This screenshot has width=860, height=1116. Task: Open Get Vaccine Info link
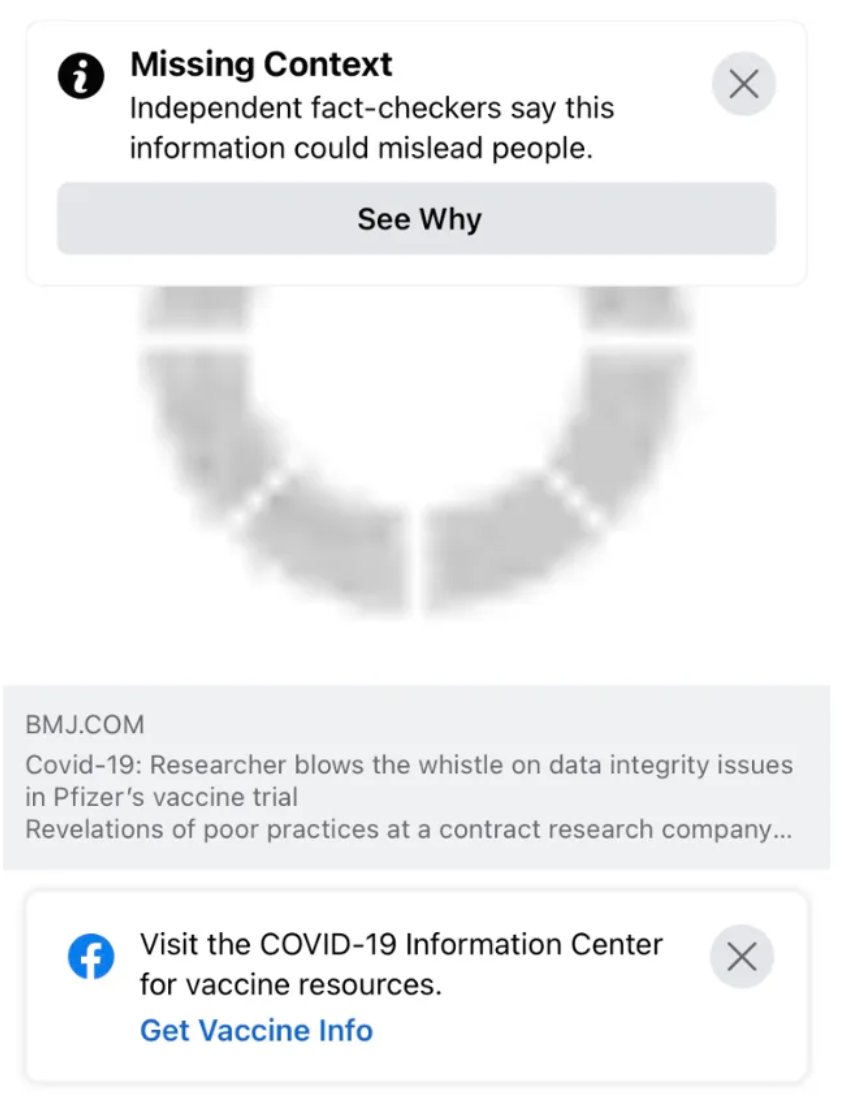click(x=256, y=1030)
